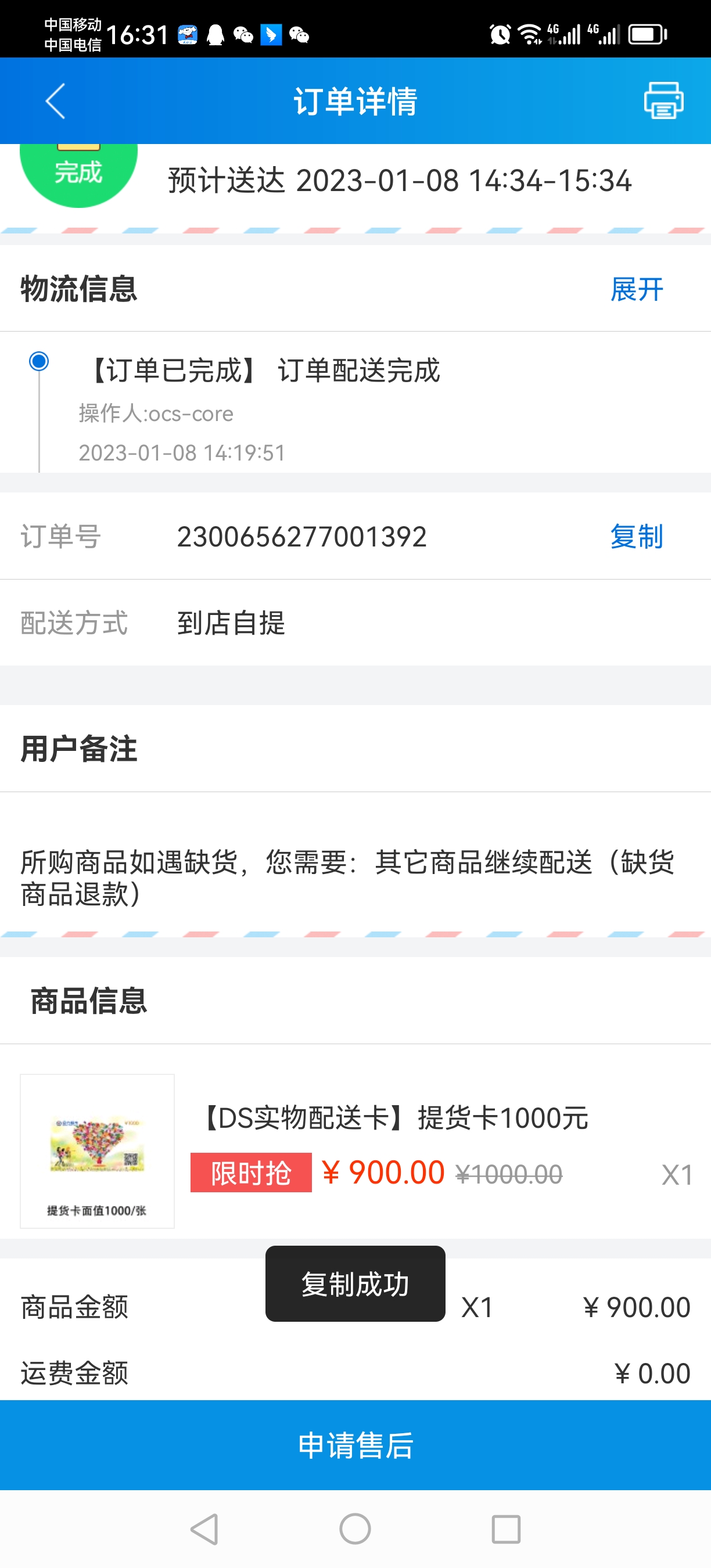Copy the order number with 复制
Image resolution: width=711 pixels, height=1568 pixels.
pos(636,537)
